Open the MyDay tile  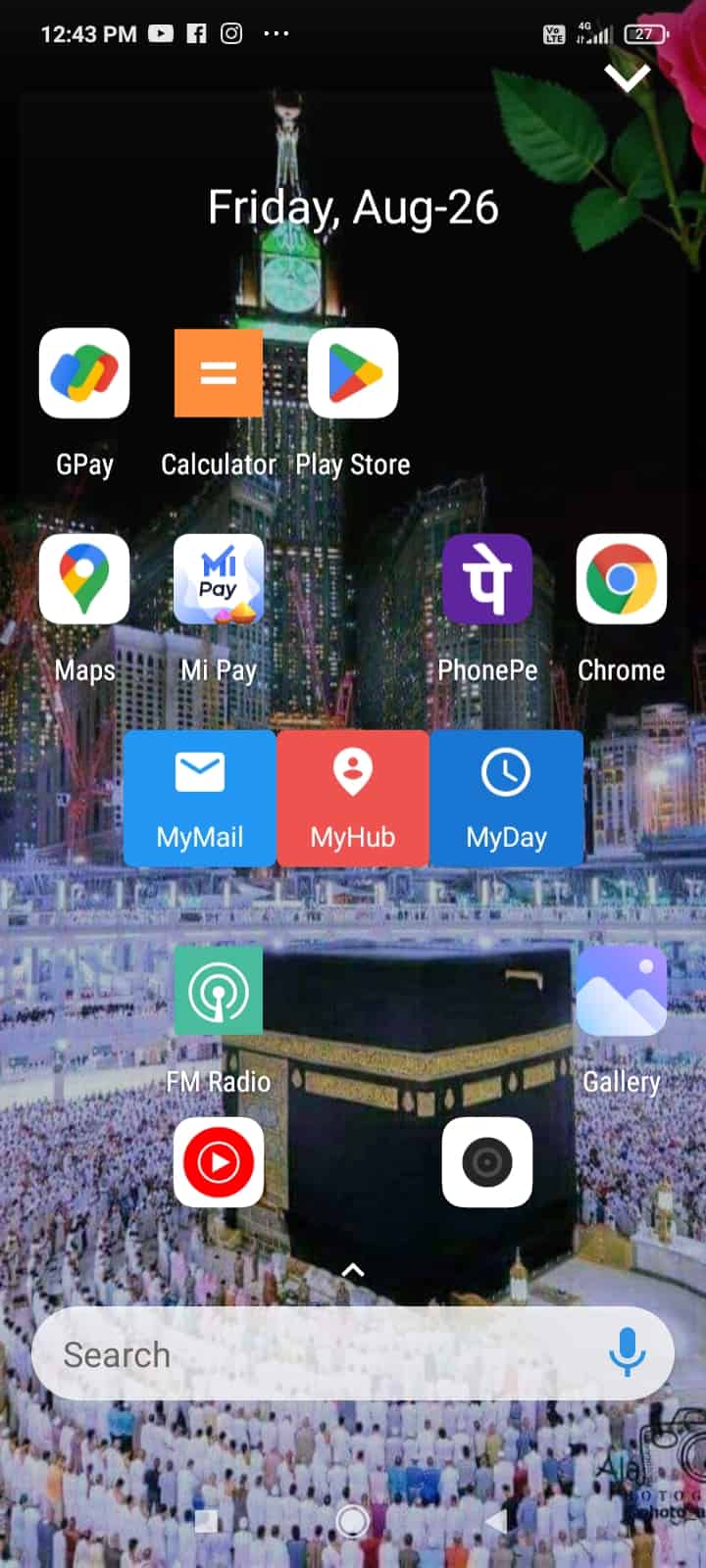[x=506, y=798]
